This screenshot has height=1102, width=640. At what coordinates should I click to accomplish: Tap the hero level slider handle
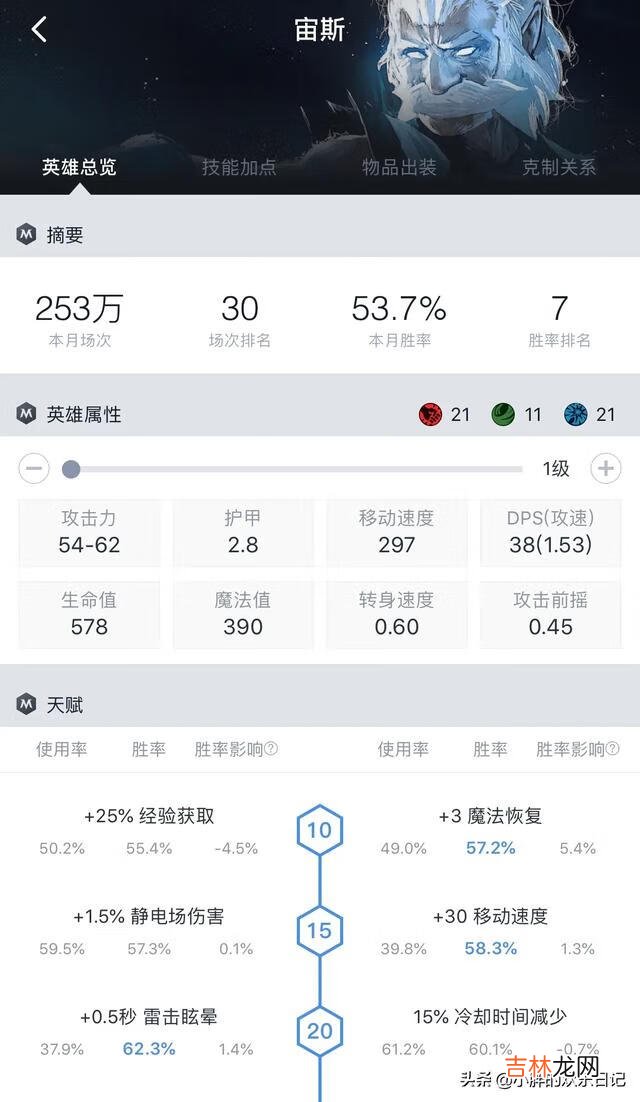pyautogui.click(x=70, y=468)
